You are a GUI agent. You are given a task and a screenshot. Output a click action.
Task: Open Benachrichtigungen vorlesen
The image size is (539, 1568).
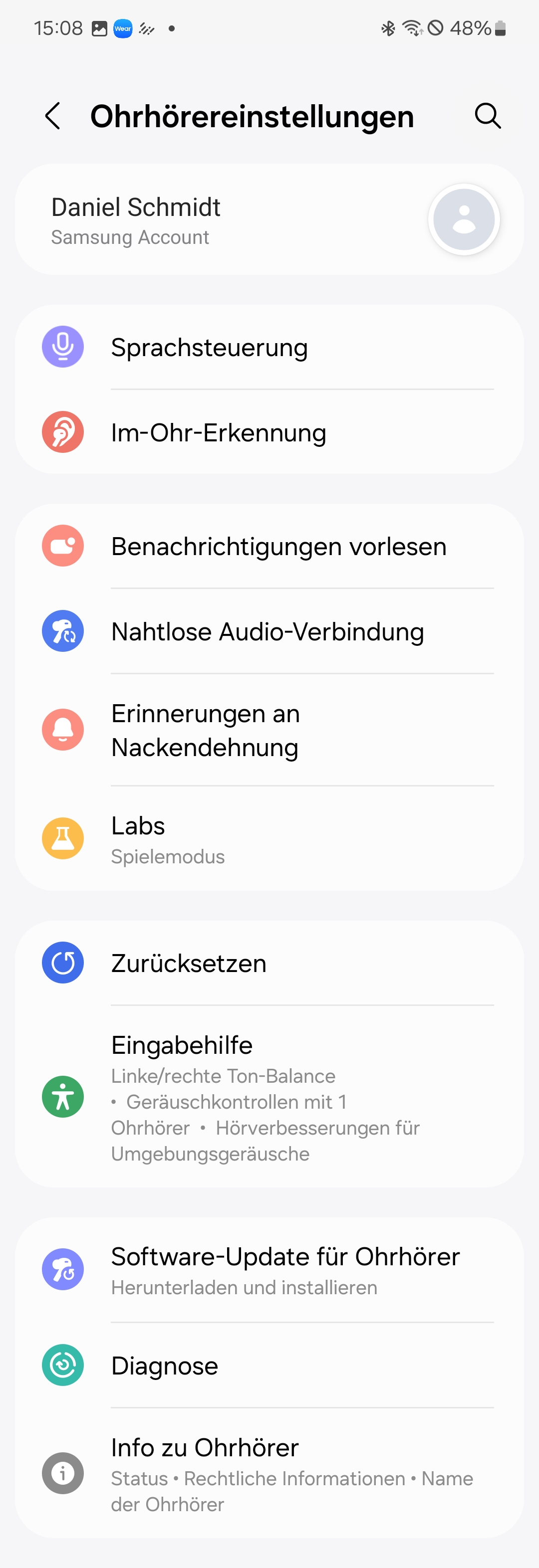[x=268, y=547]
